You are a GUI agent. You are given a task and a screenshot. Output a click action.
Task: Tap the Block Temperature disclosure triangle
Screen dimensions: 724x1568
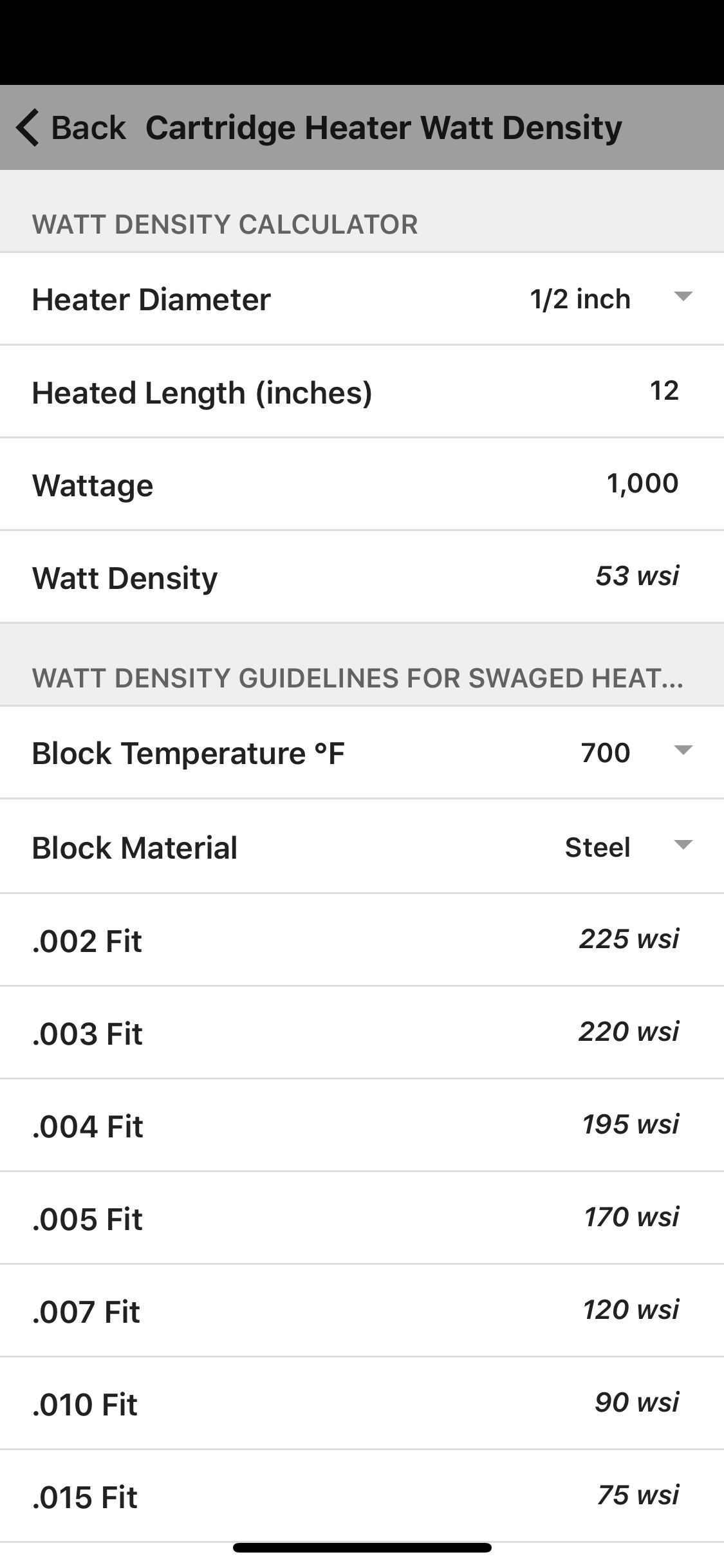click(684, 752)
